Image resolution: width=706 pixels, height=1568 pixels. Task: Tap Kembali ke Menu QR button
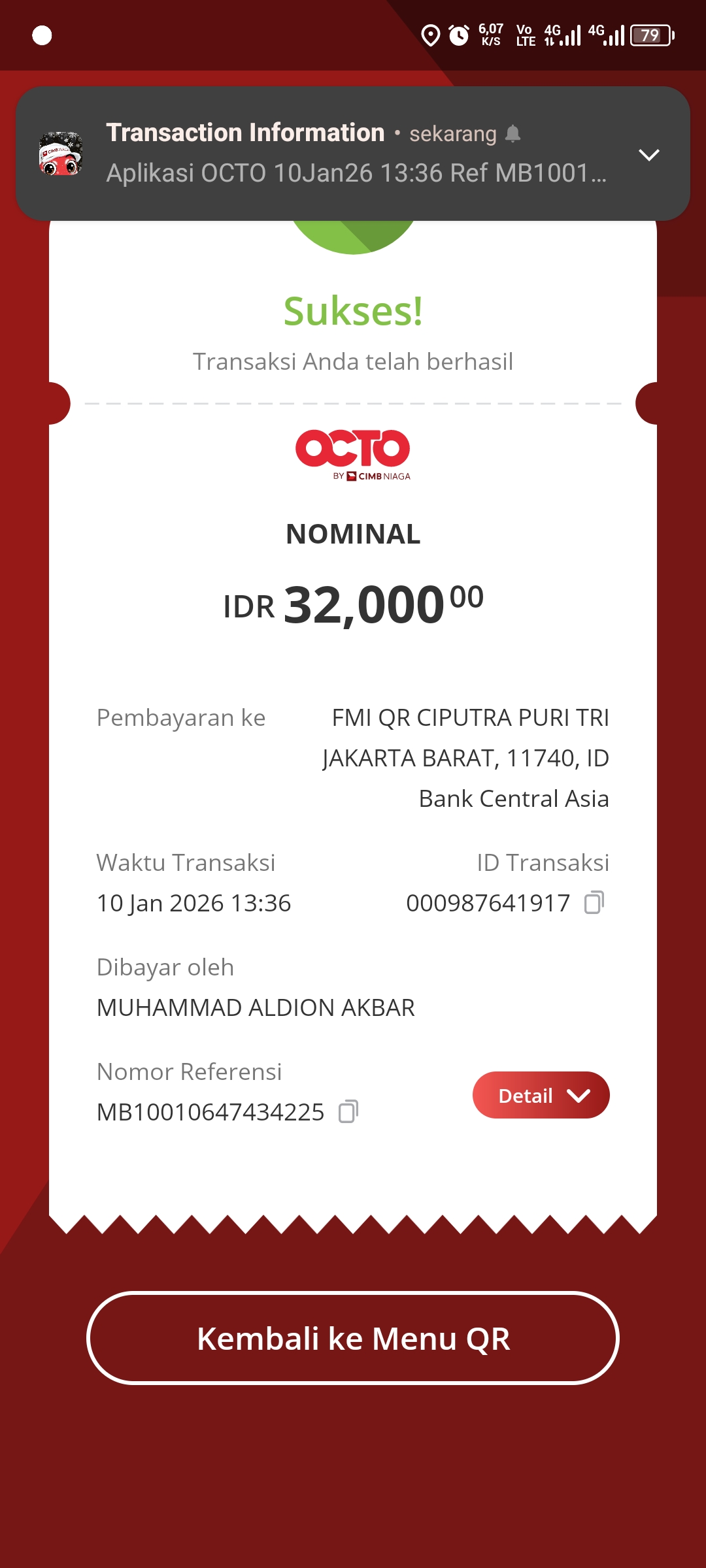pyautogui.click(x=353, y=1338)
